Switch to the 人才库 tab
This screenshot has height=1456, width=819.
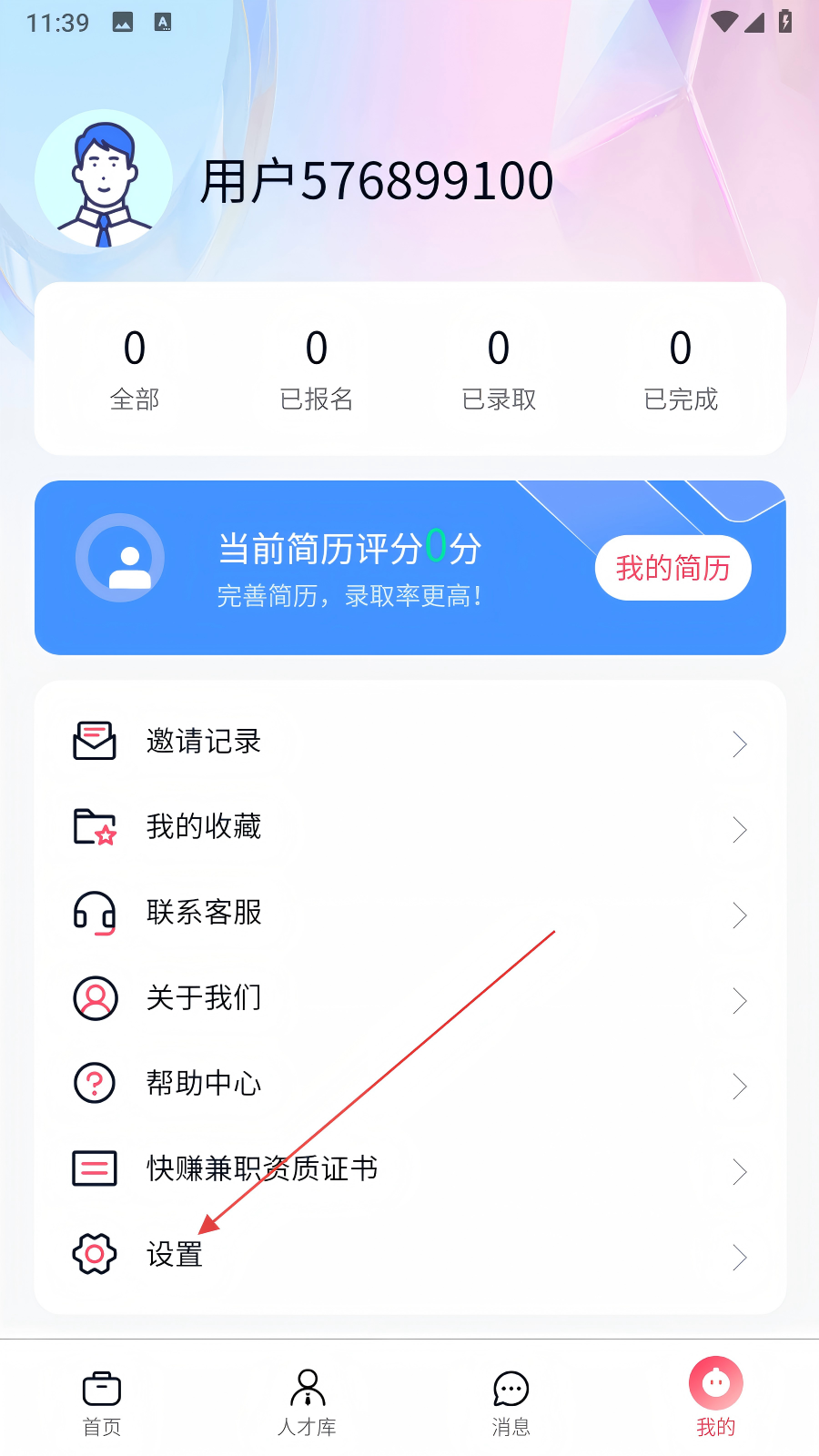pyautogui.click(x=308, y=1402)
